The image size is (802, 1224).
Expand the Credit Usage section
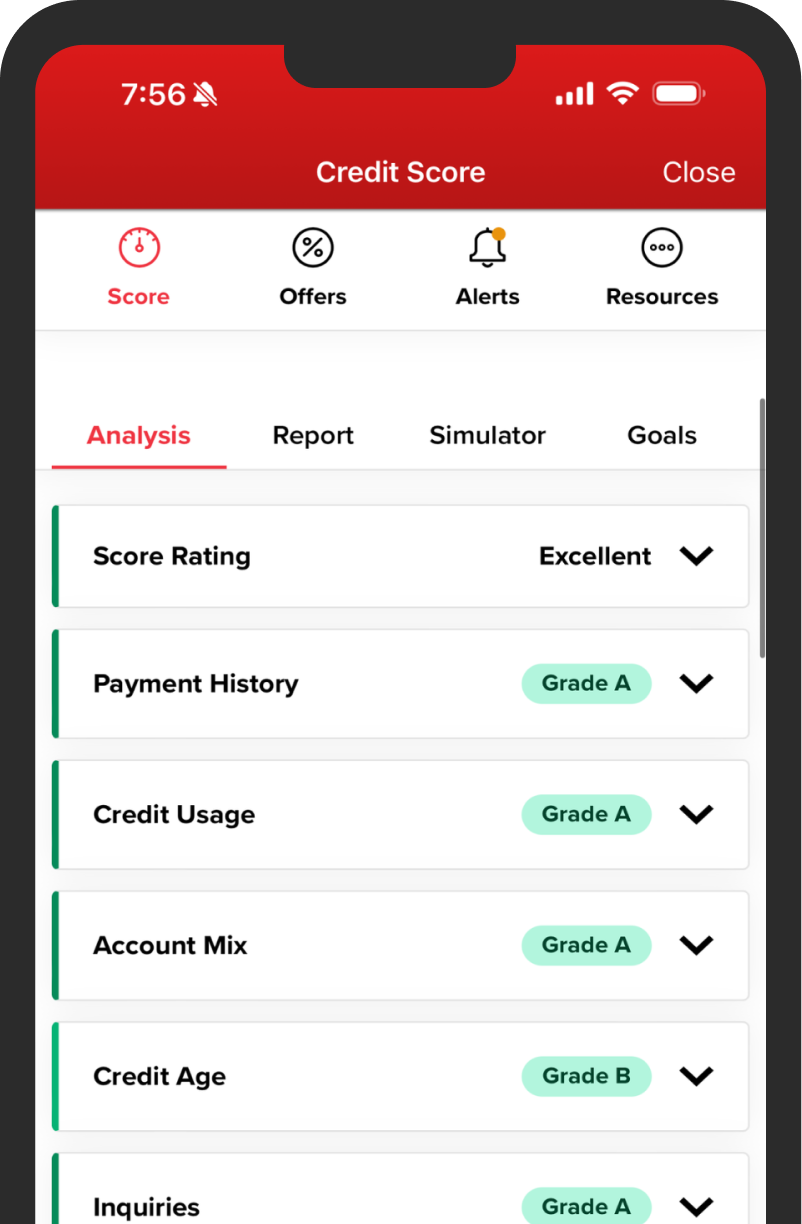coord(696,815)
